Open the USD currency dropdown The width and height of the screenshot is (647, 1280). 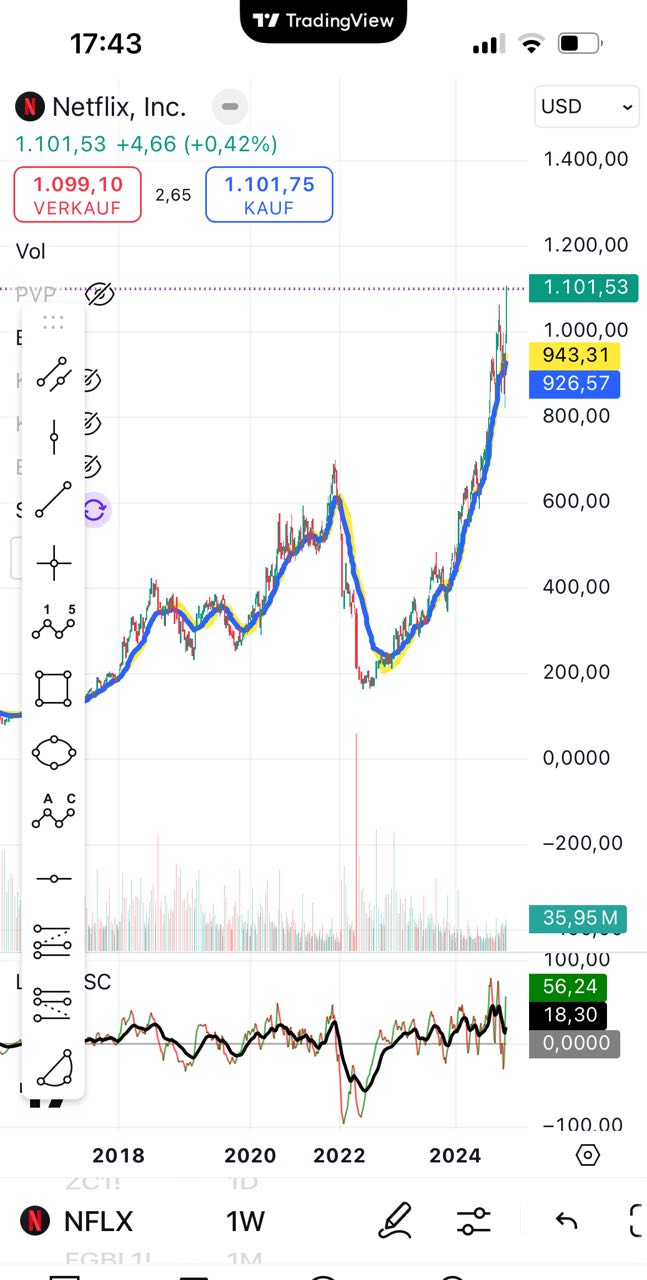(586, 107)
